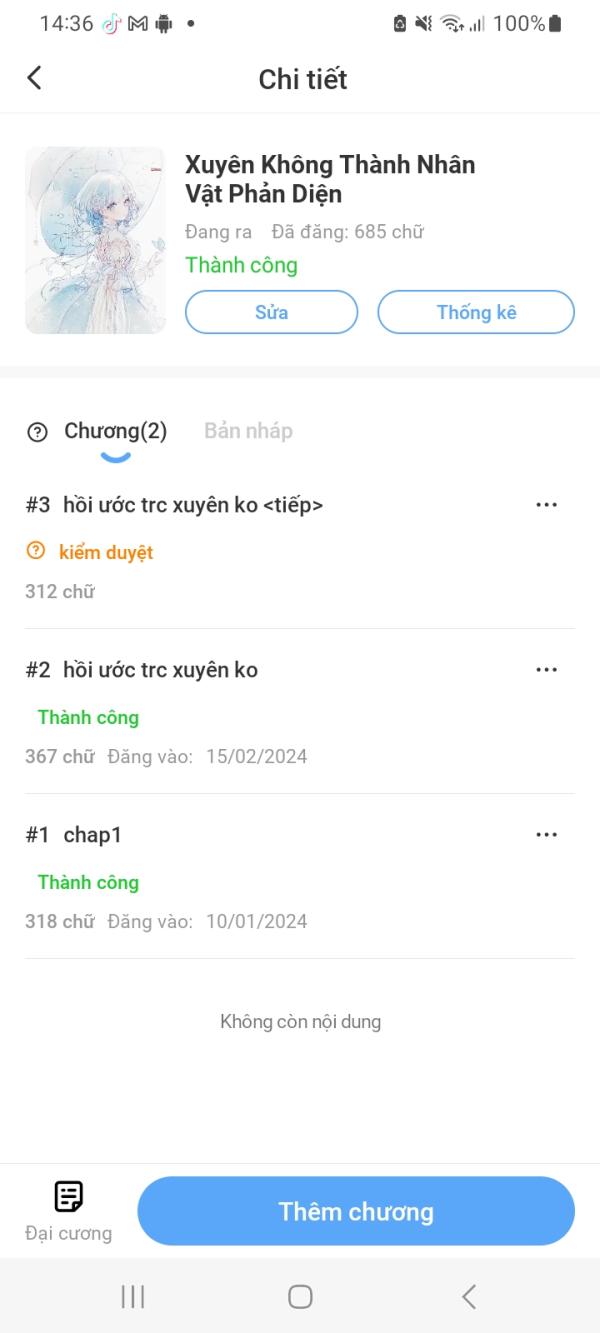Select the Chương(2) tab
Image resolution: width=600 pixels, height=1333 pixels.
(115, 431)
